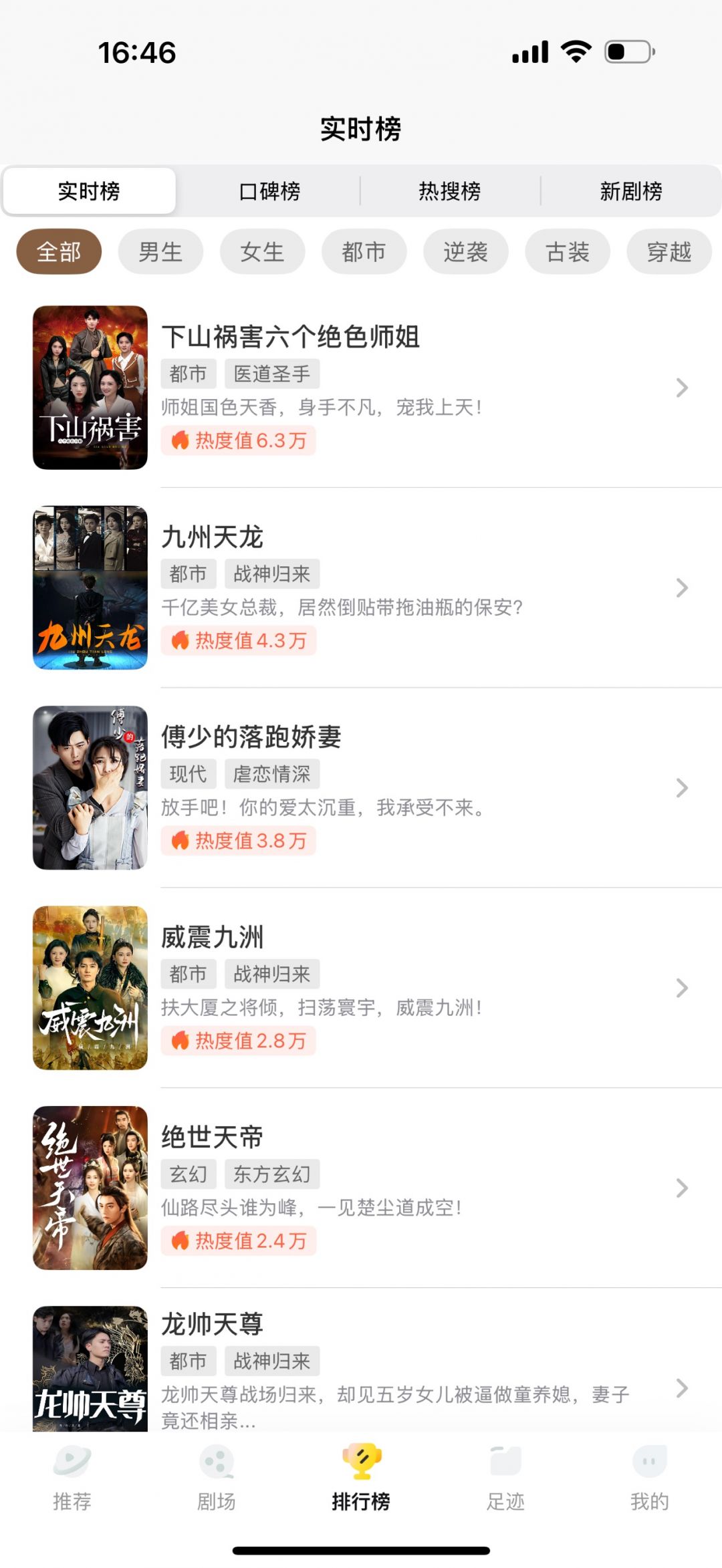
Task: Tap the 古装 filter chip
Action: click(567, 252)
